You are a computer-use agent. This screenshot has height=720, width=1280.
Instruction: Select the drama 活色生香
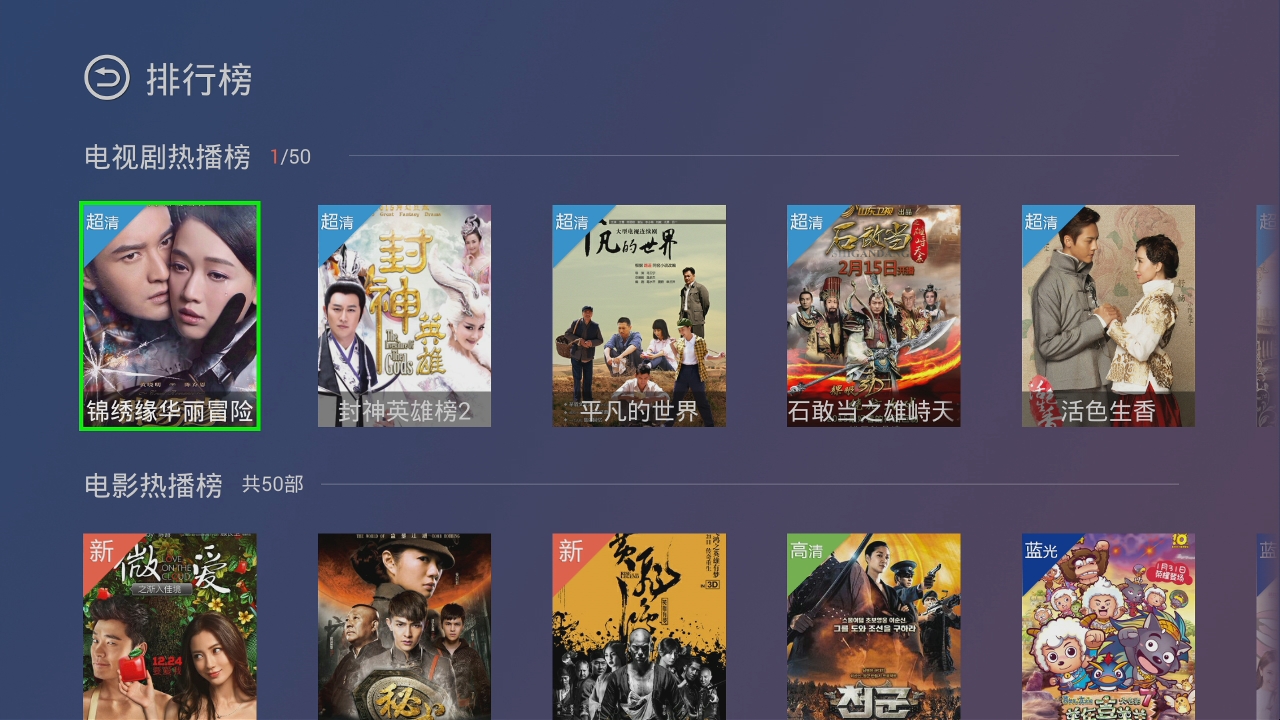click(x=1108, y=316)
